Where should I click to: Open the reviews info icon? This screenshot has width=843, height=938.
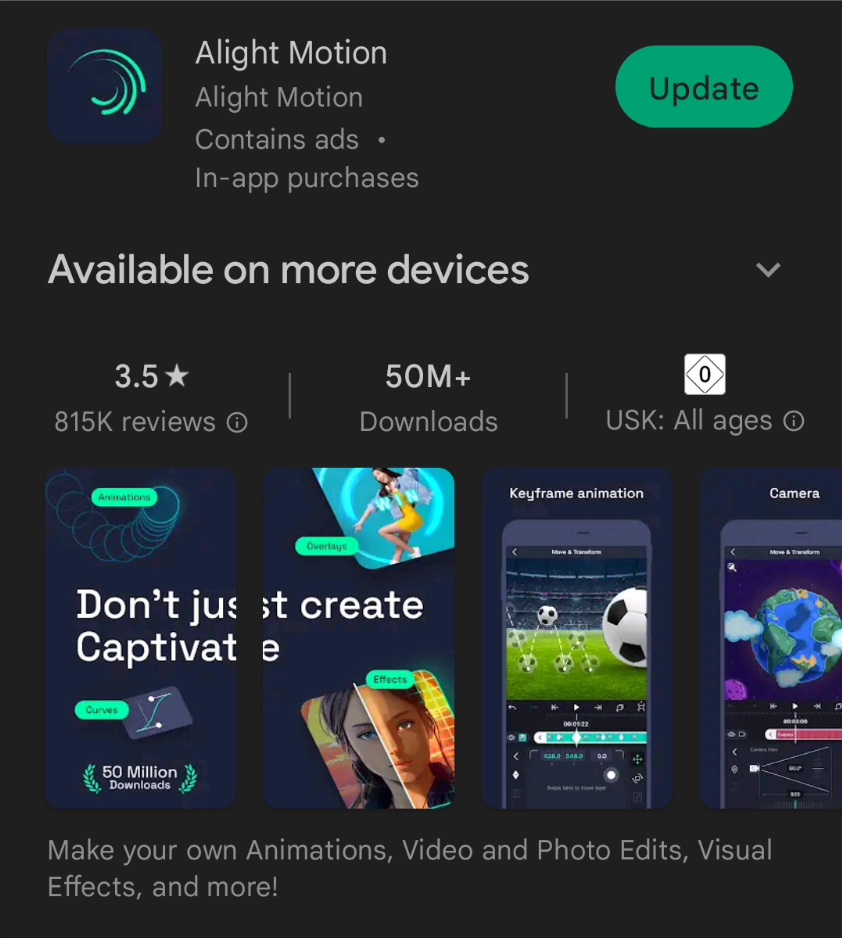pos(237,422)
